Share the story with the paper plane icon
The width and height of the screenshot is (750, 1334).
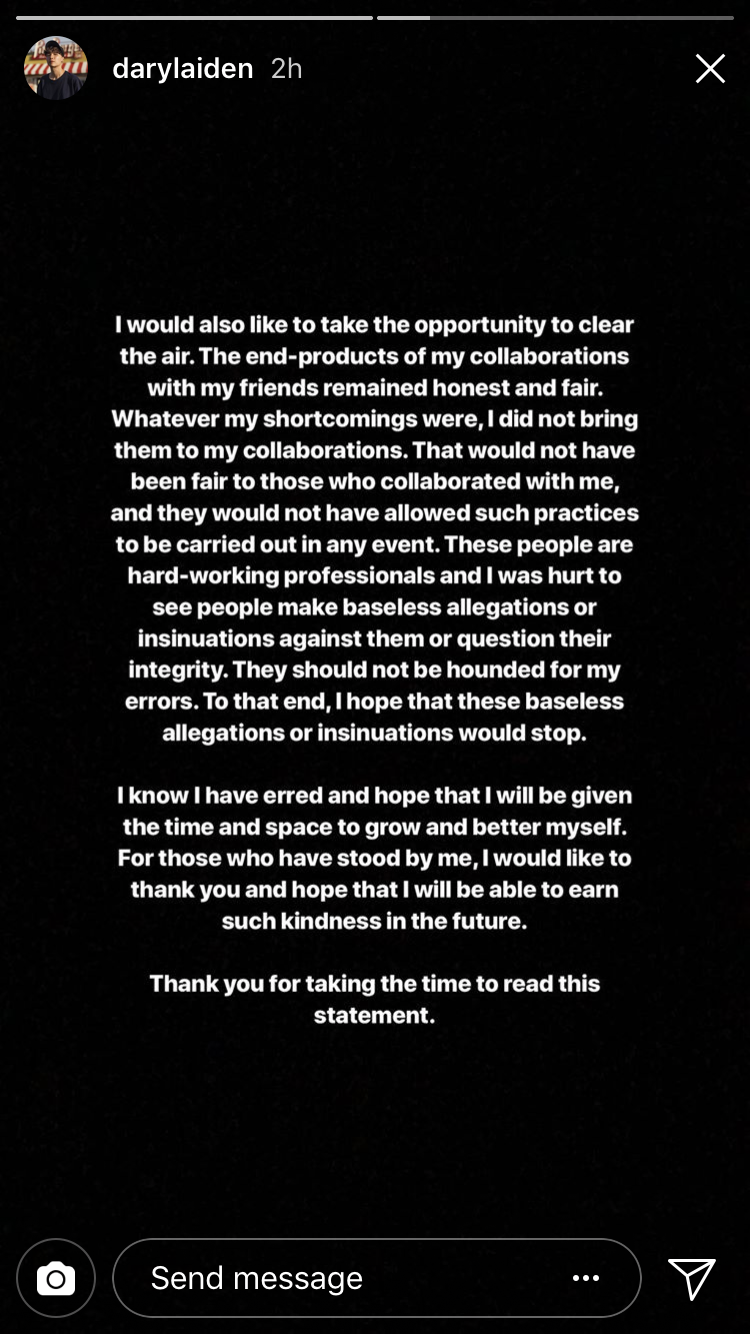[691, 1278]
